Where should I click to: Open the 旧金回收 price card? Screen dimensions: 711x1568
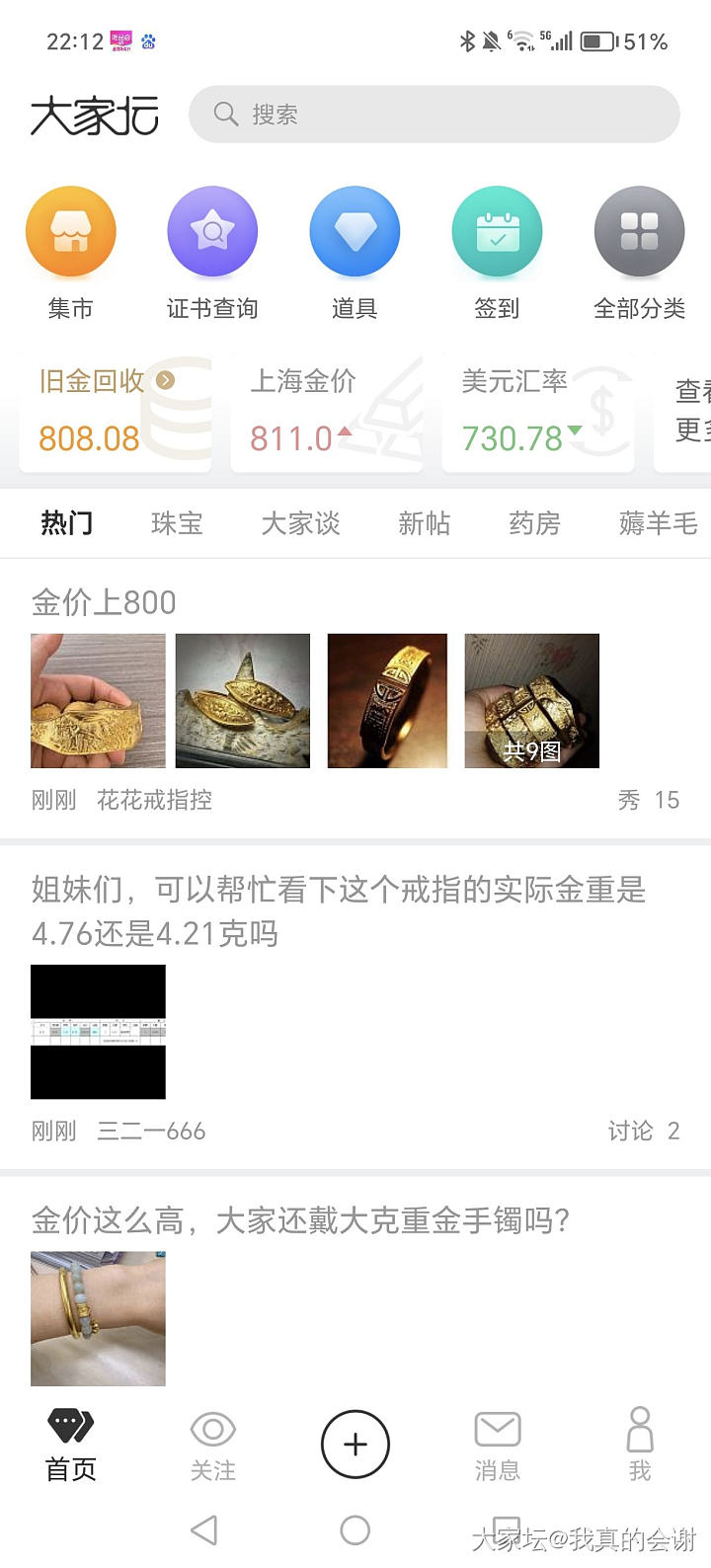(116, 411)
